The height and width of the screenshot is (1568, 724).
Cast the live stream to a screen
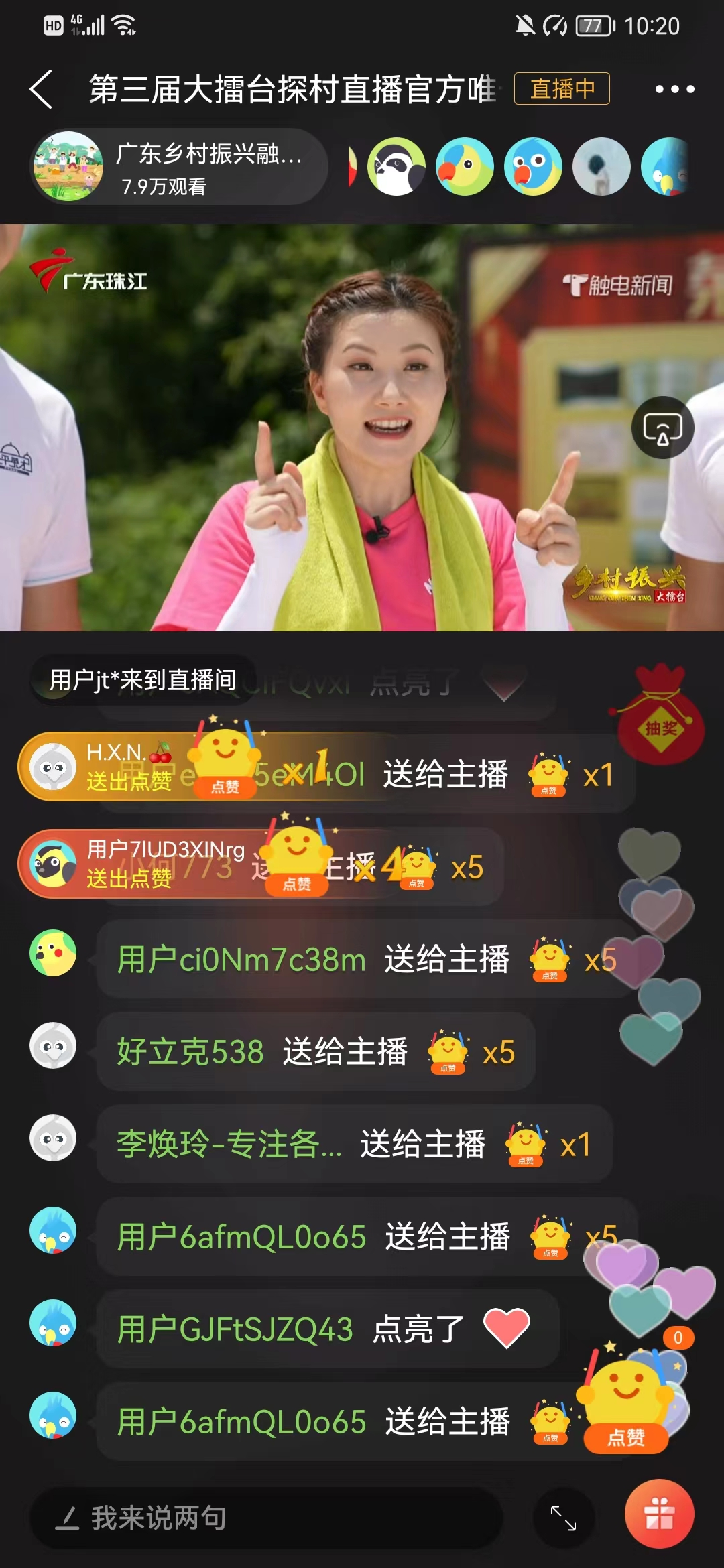[662, 428]
